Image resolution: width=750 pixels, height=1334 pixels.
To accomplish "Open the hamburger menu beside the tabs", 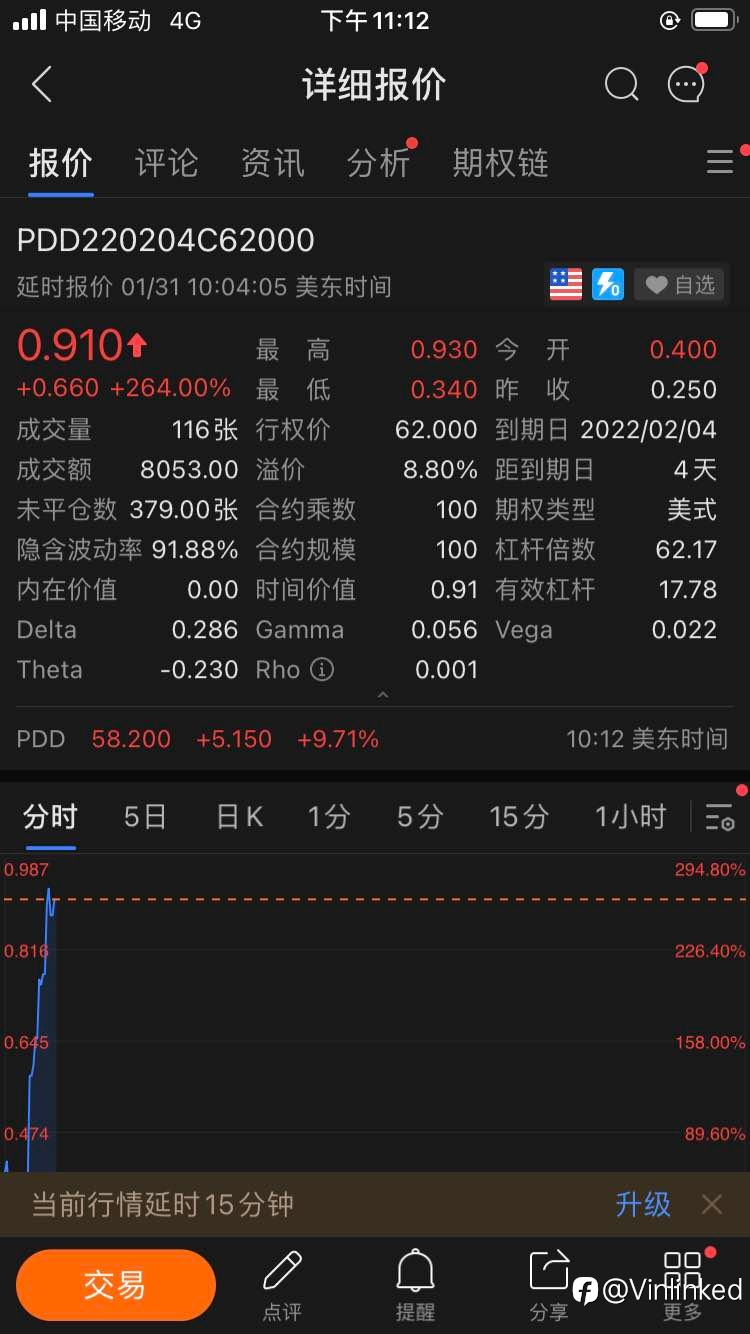I will pos(720,163).
